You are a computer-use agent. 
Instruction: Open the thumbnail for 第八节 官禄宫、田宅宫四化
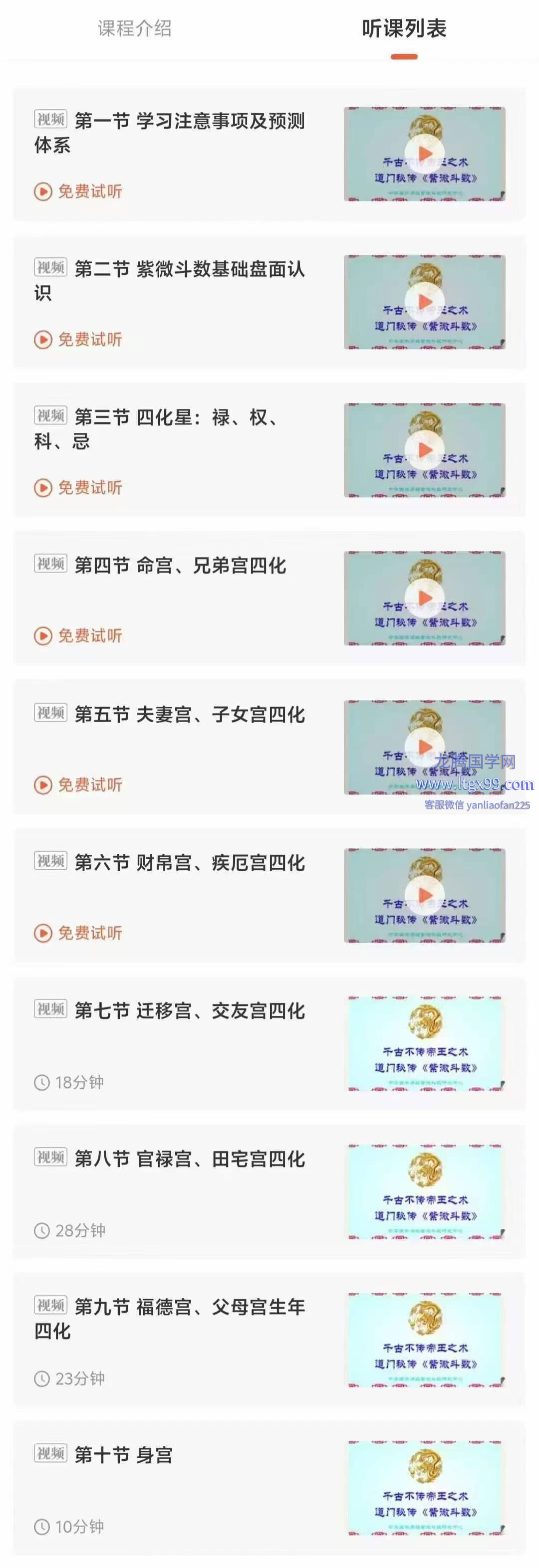click(425, 1191)
